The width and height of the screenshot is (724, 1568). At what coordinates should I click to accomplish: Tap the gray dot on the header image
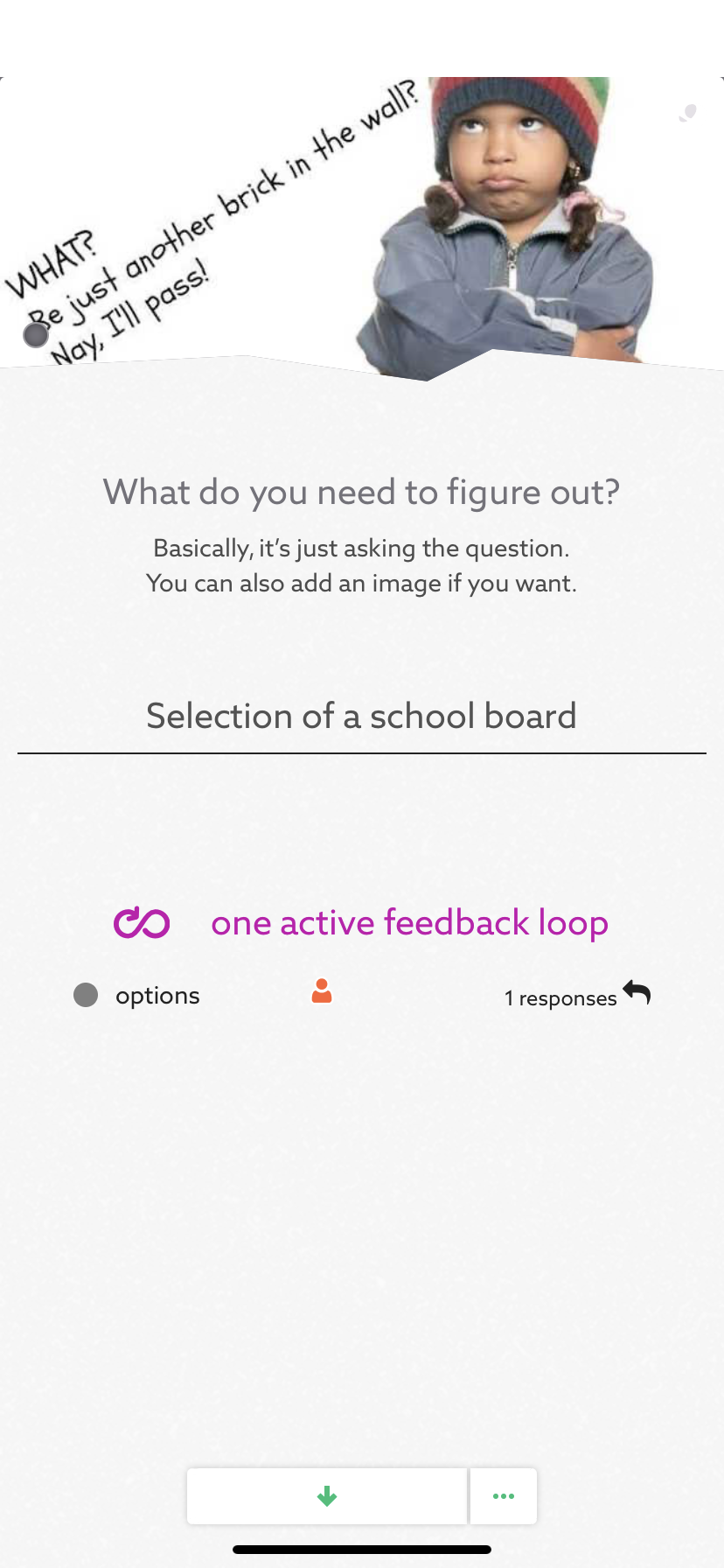36,334
